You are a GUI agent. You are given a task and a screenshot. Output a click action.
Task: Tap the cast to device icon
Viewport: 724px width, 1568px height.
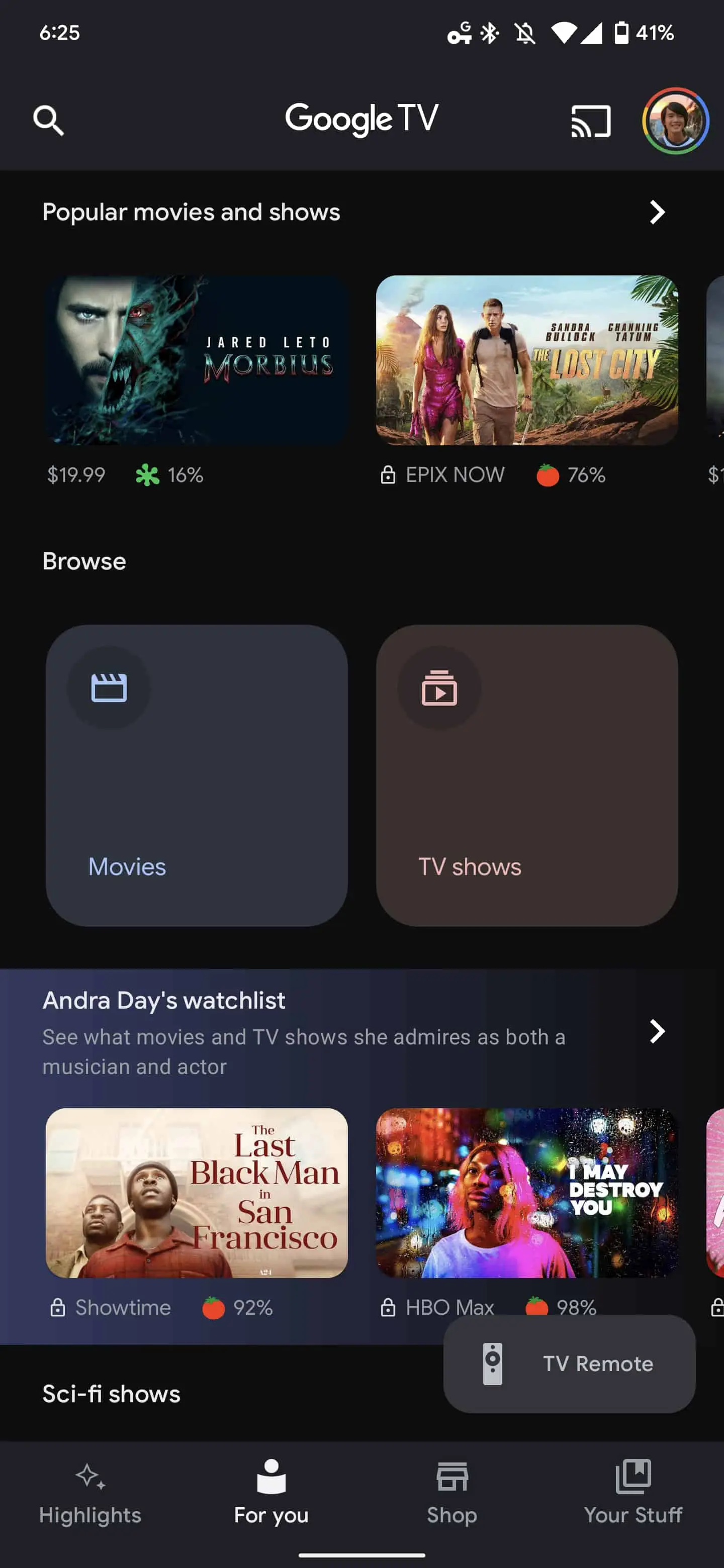tap(590, 121)
